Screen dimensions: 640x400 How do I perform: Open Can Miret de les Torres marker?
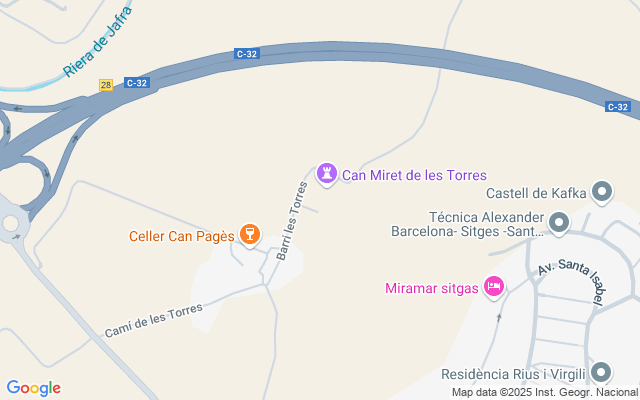326,175
